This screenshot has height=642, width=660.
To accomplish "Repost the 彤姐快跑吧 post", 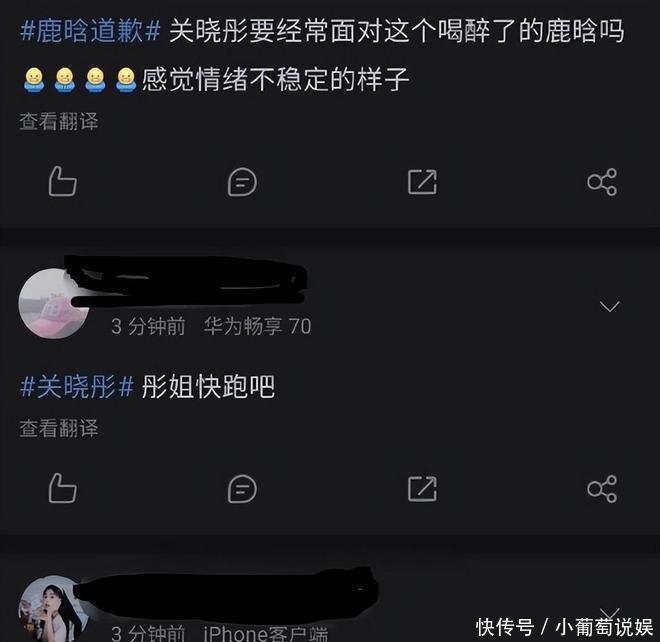I will click(422, 488).
